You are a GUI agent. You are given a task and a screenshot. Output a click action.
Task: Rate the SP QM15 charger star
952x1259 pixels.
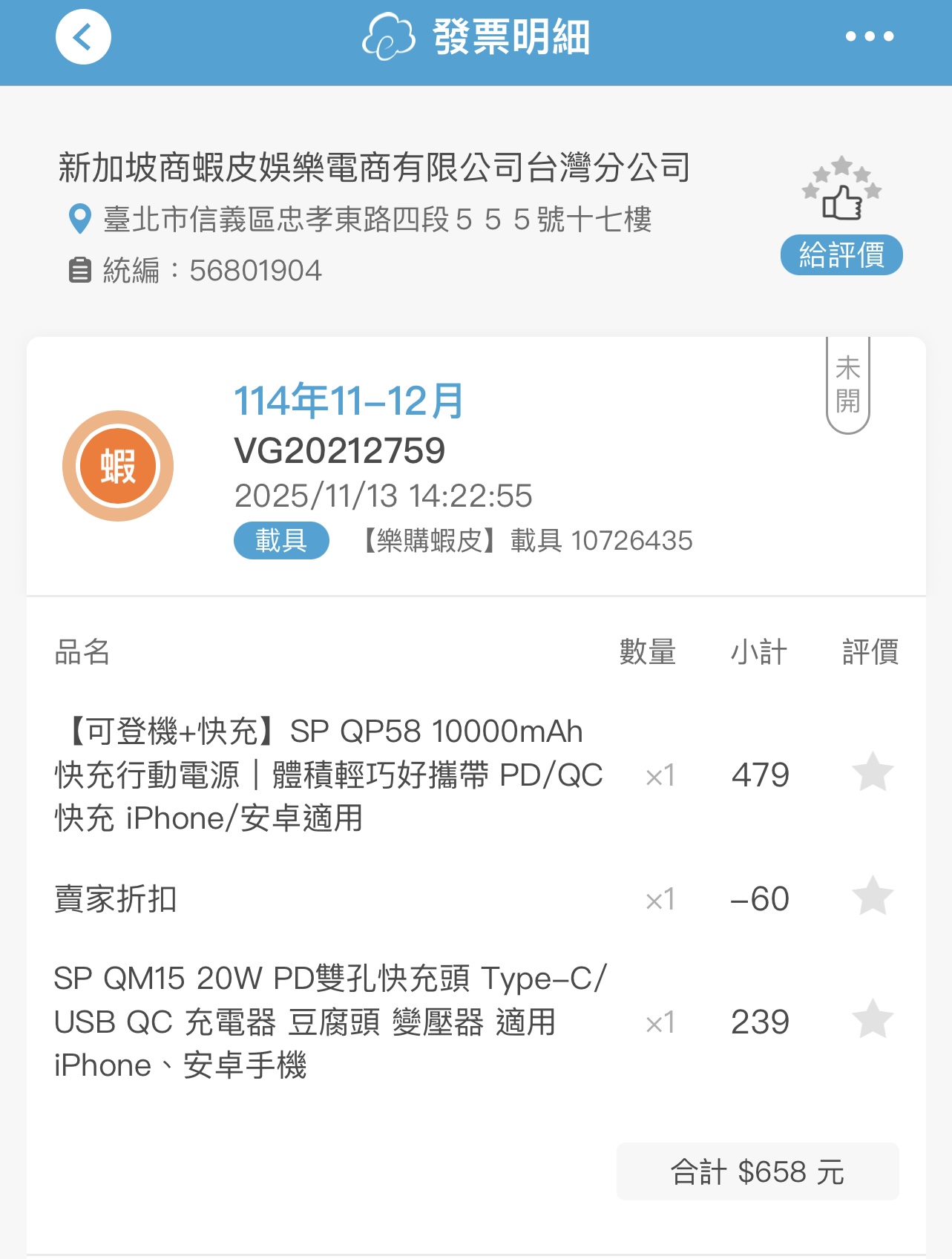point(872,1019)
